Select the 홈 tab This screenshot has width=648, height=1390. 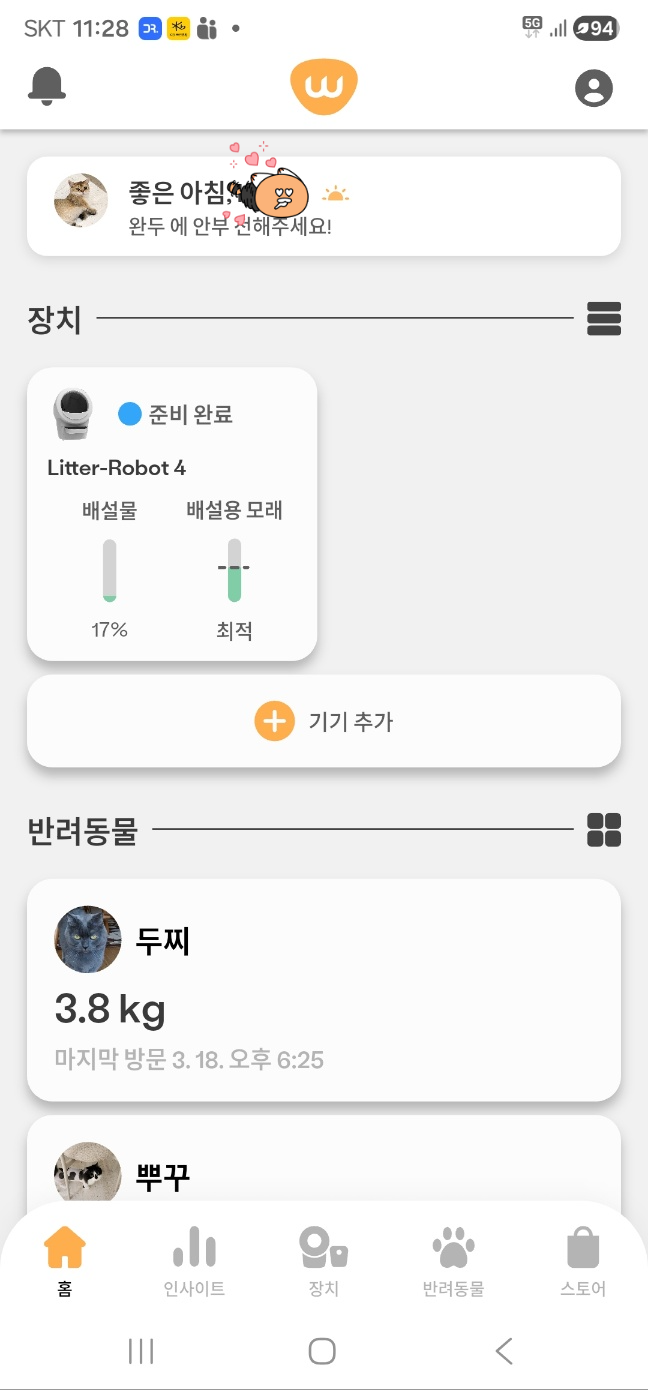pos(65,1262)
